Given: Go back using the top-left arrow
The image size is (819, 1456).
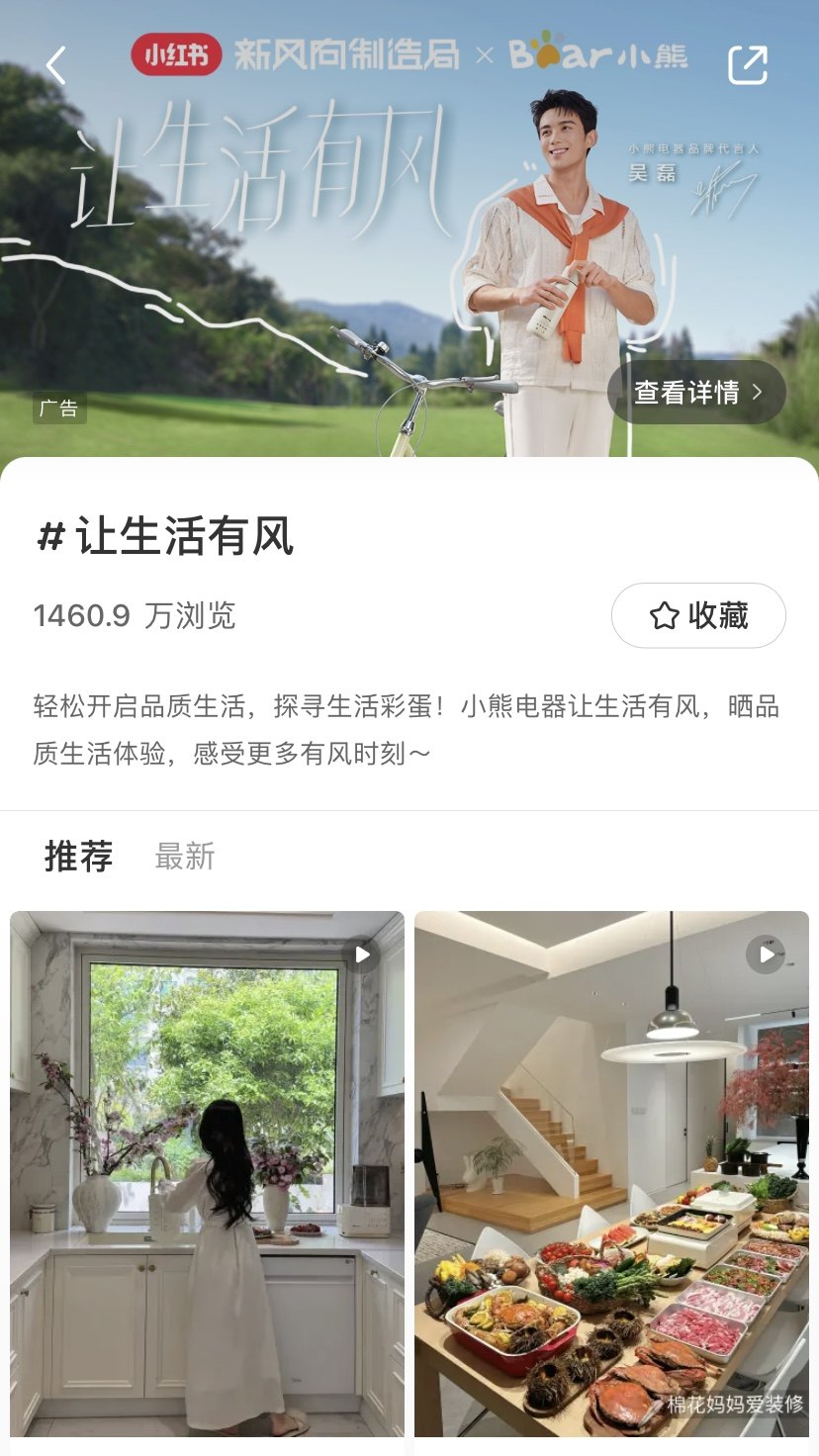Looking at the screenshot, I should pos(56,65).
